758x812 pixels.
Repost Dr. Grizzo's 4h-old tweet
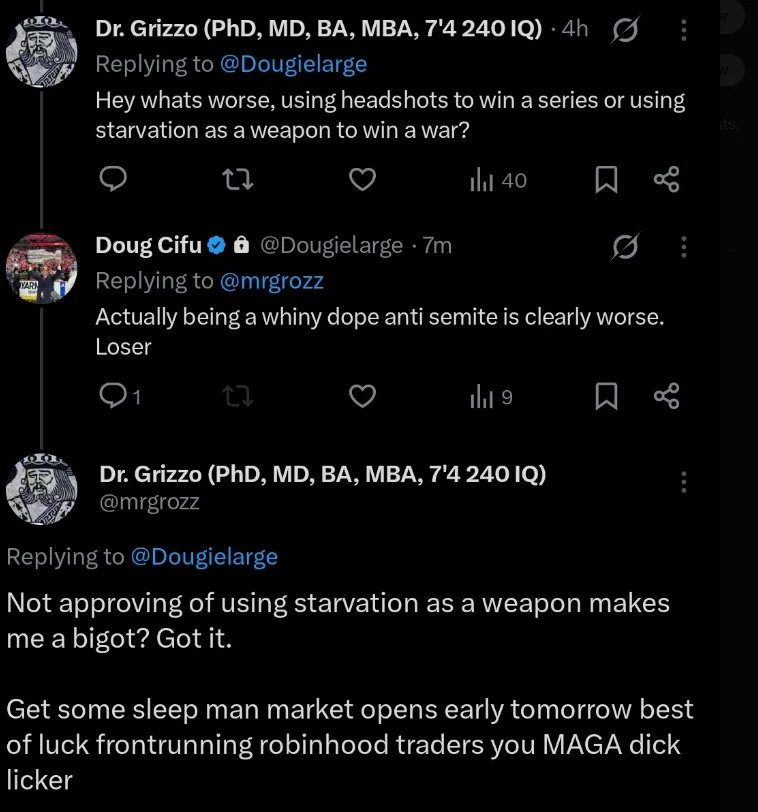pyautogui.click(x=237, y=180)
